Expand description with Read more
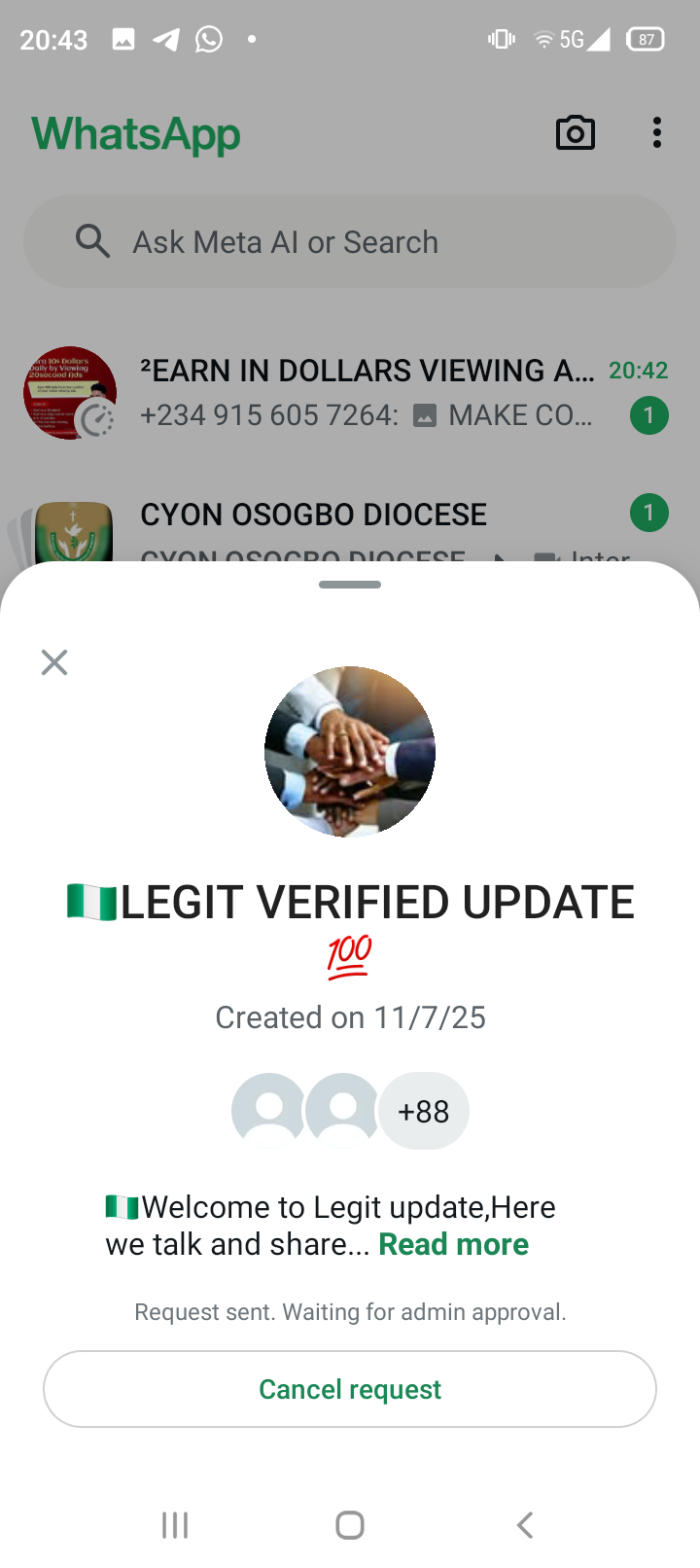Screen dimensions: 700x1568 click(453, 1244)
